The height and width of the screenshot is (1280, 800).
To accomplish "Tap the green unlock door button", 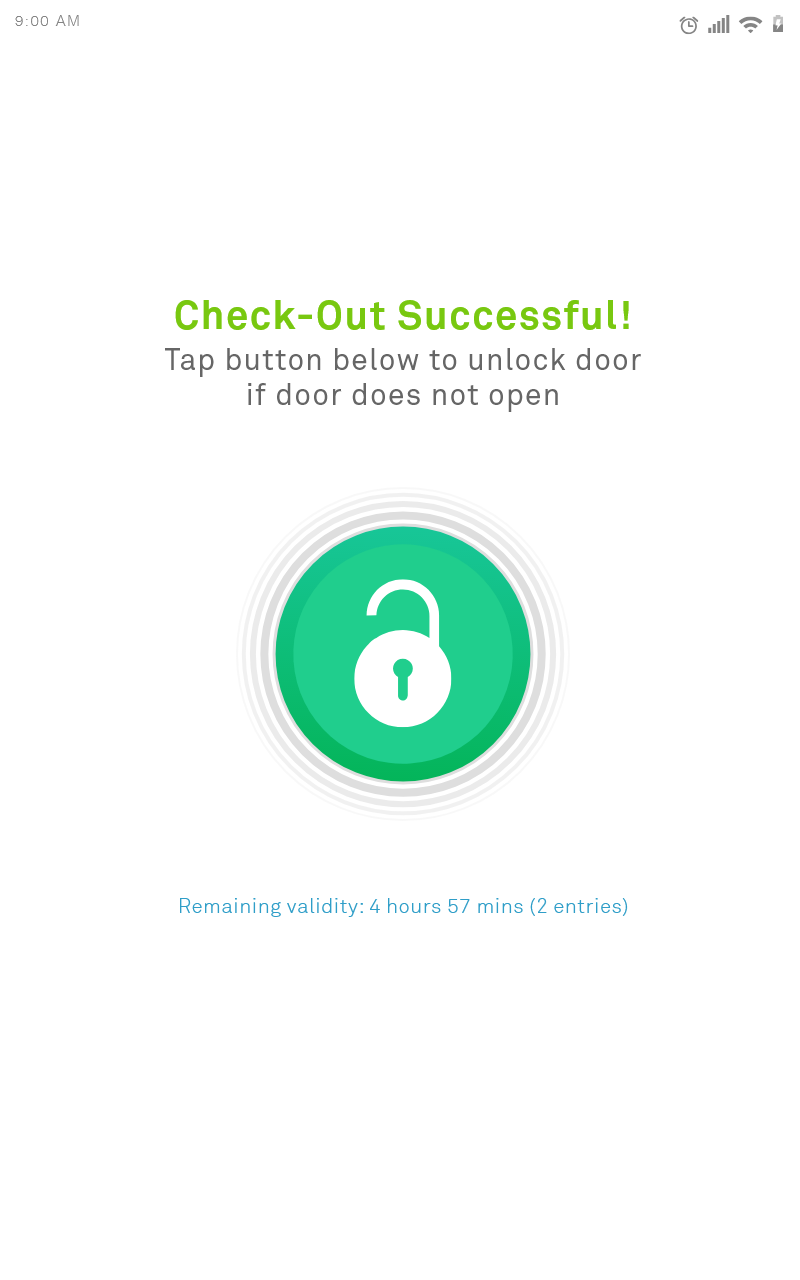I will pyautogui.click(x=403, y=654).
